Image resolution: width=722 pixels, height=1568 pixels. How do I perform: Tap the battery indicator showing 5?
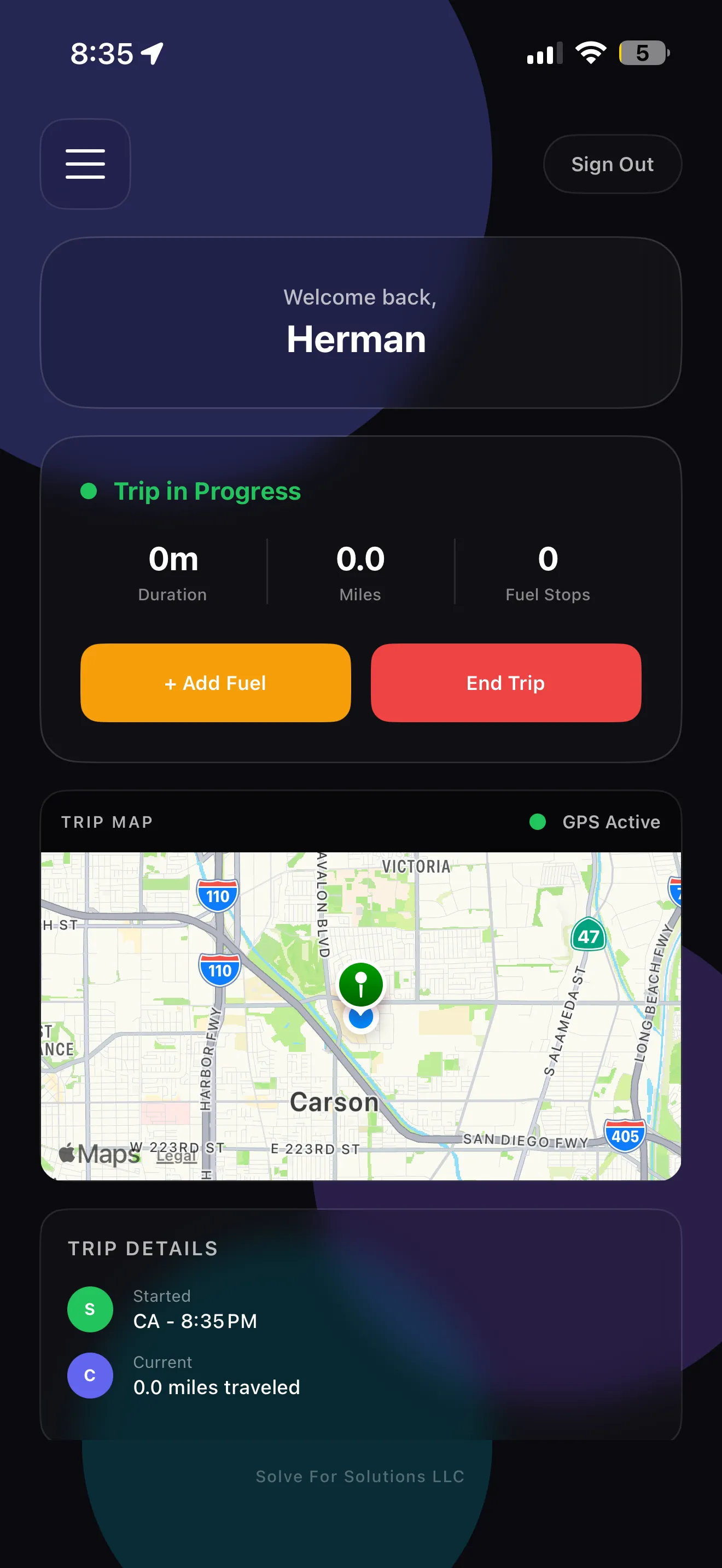(x=641, y=55)
